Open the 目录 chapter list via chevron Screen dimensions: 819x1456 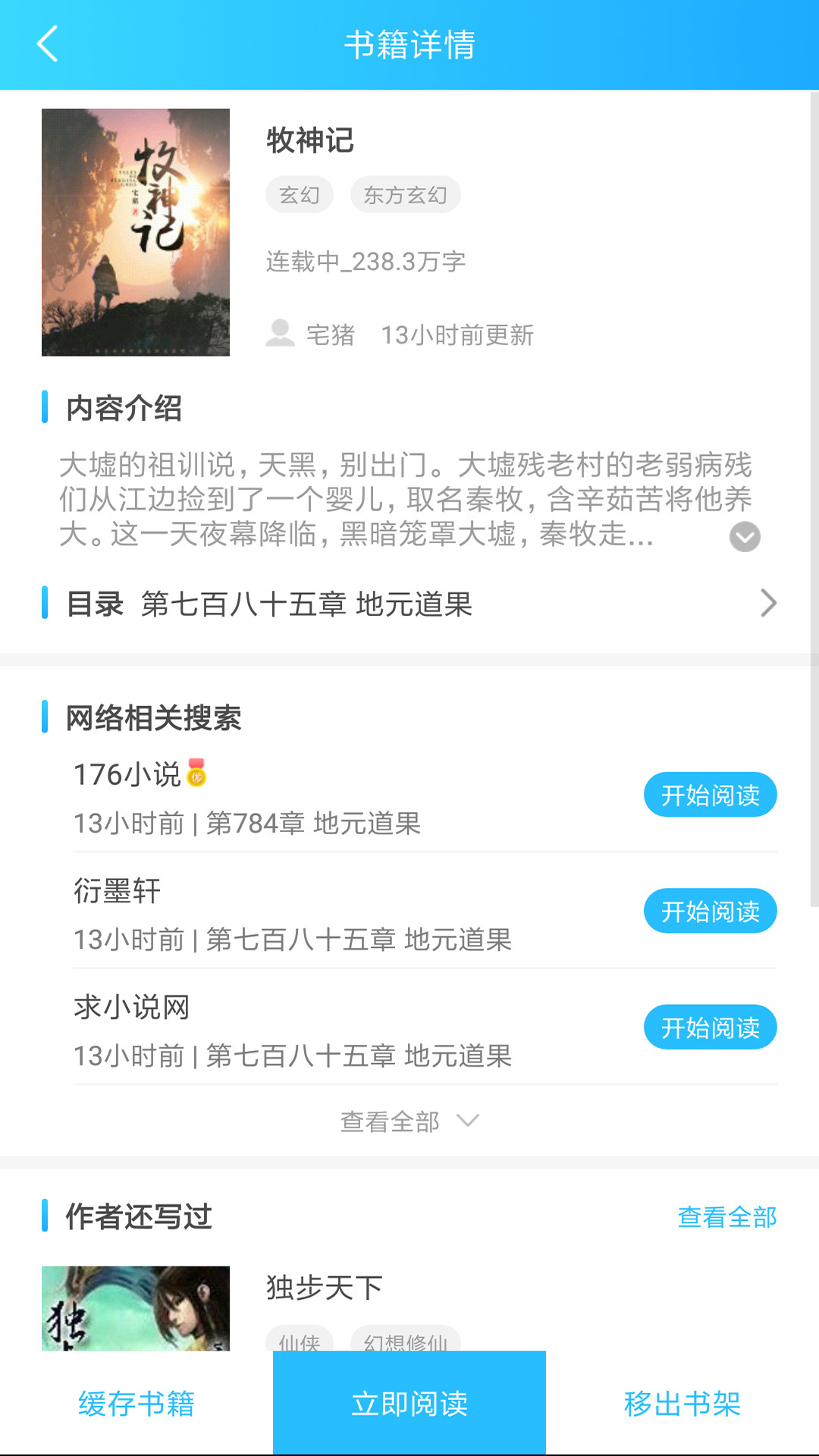pos(769,604)
